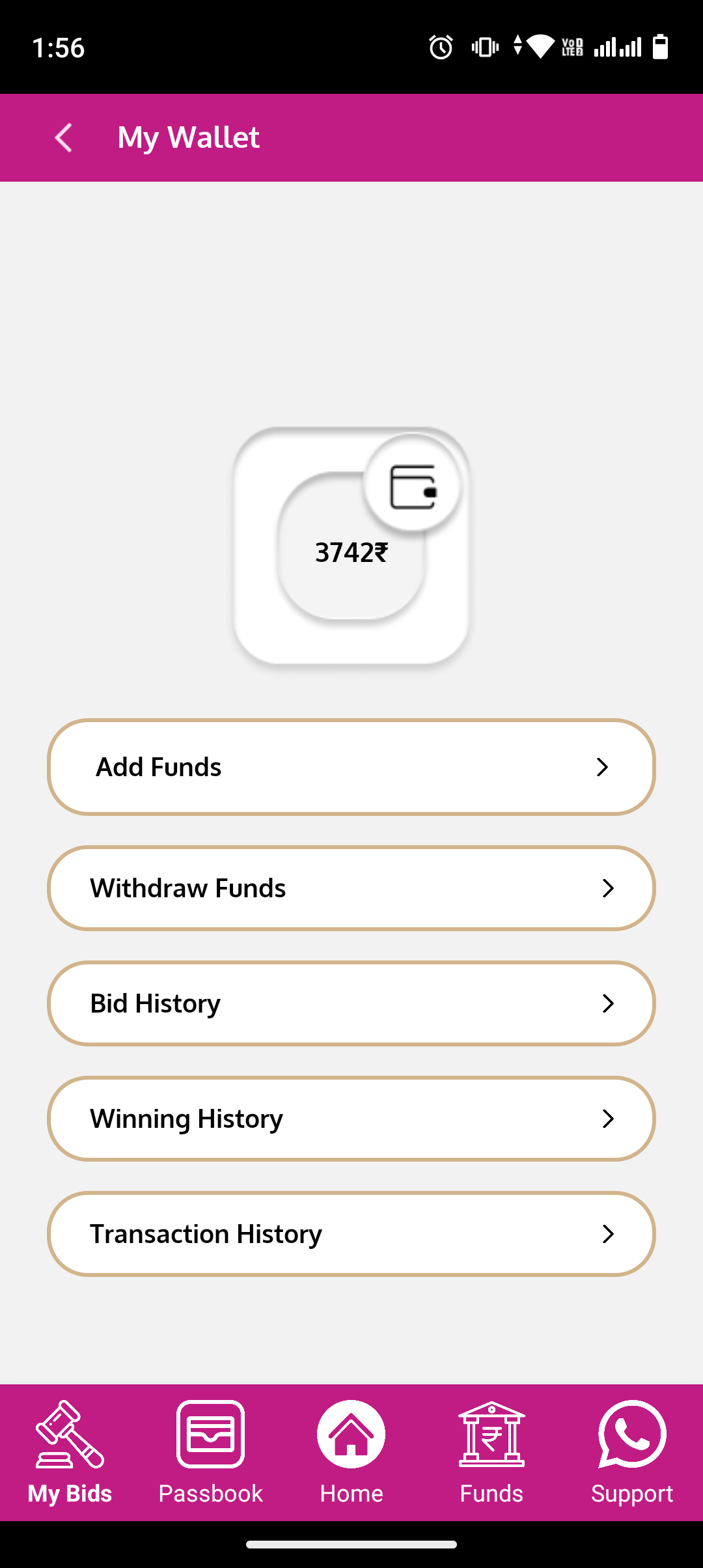
Task: Switch to the Funds tab
Action: pos(491,1452)
